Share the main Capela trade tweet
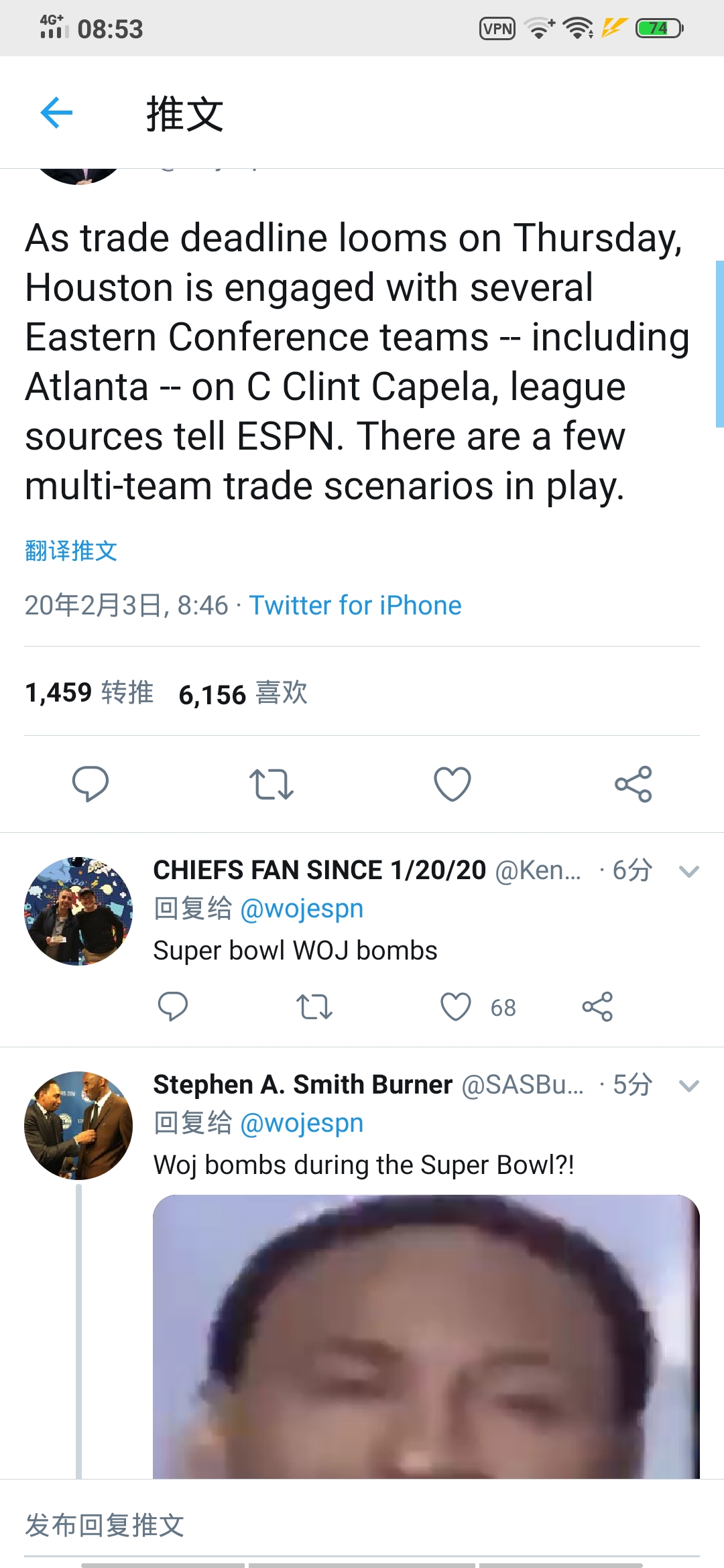Image resolution: width=724 pixels, height=1568 pixels. (x=633, y=783)
